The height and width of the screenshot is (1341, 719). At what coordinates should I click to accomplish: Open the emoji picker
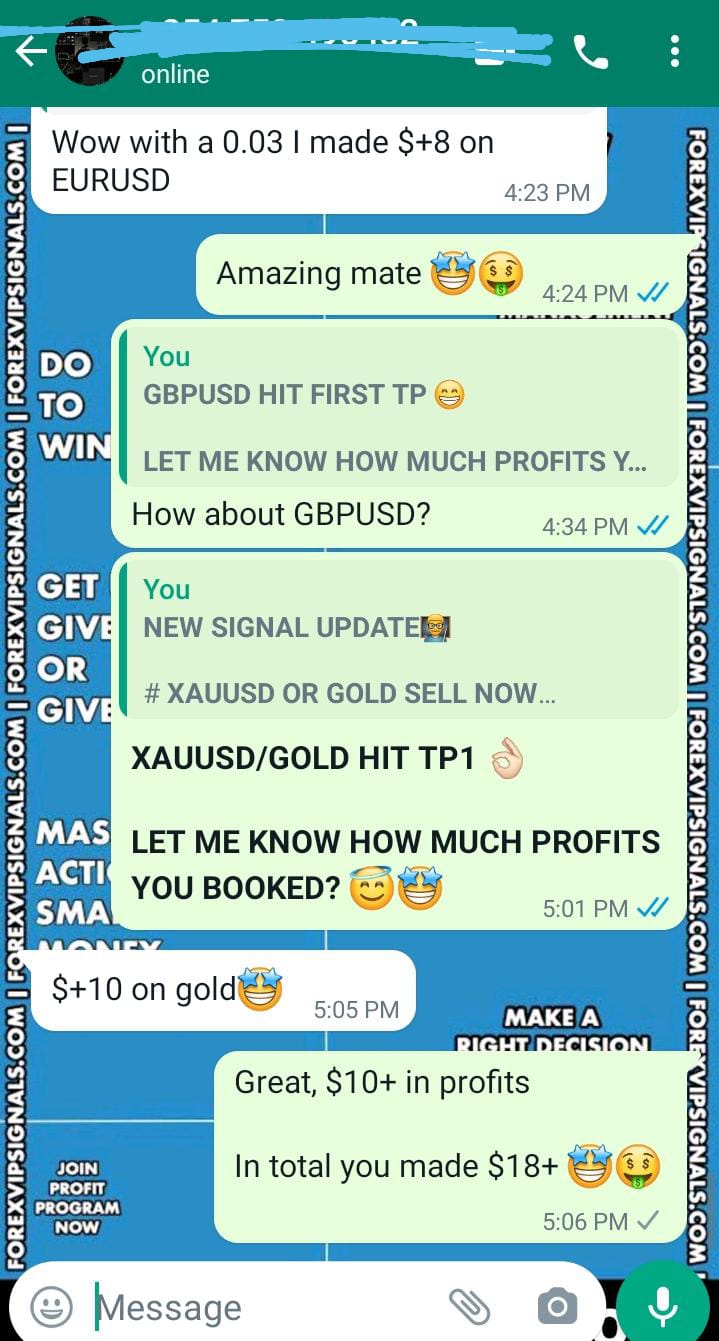tap(51, 1306)
